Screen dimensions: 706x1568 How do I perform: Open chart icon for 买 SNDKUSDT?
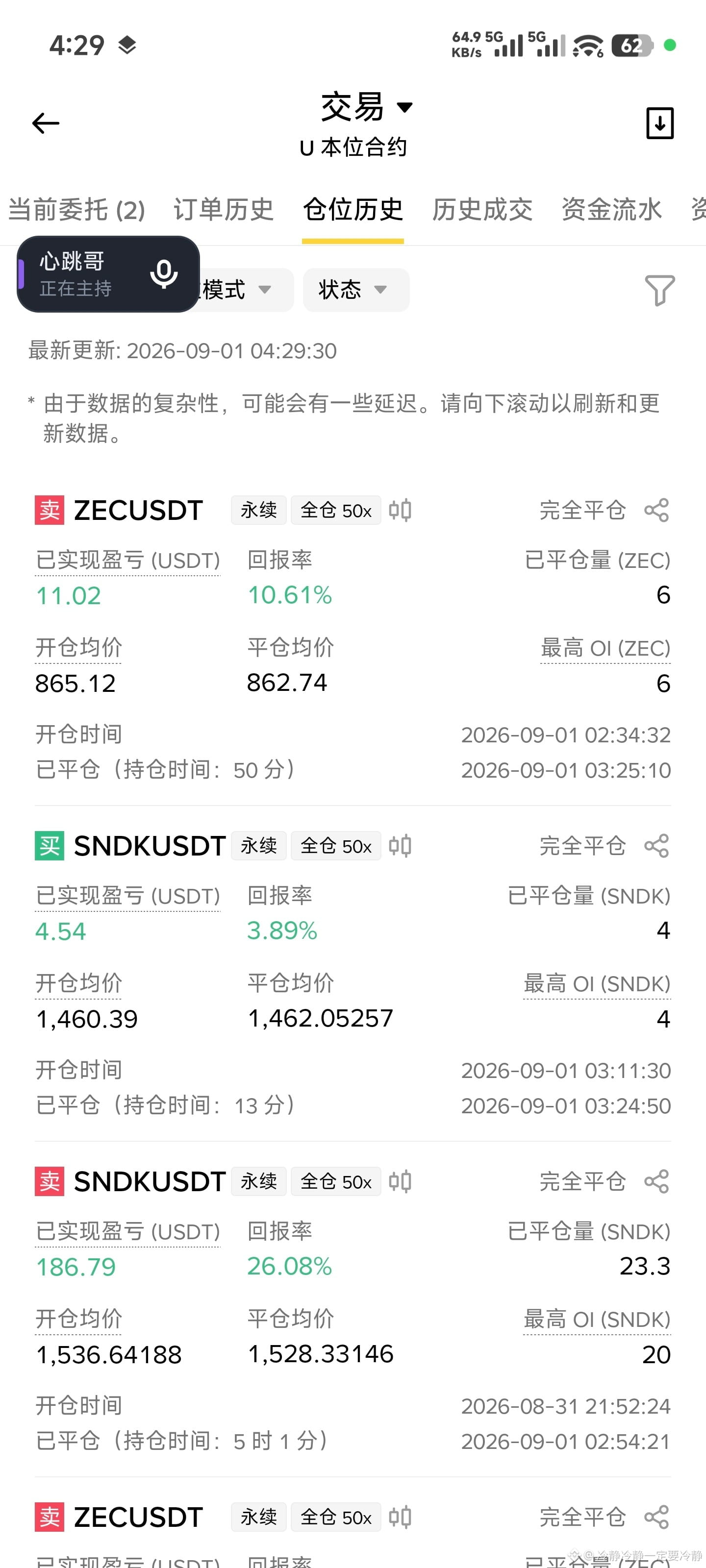coord(400,845)
